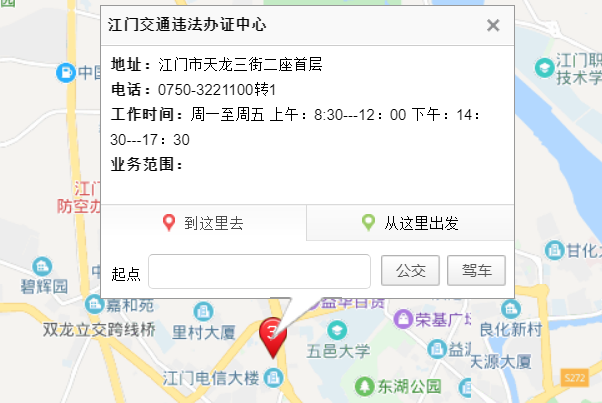
Task: Switch to the 从这里出发 tab
Action: coord(410,223)
